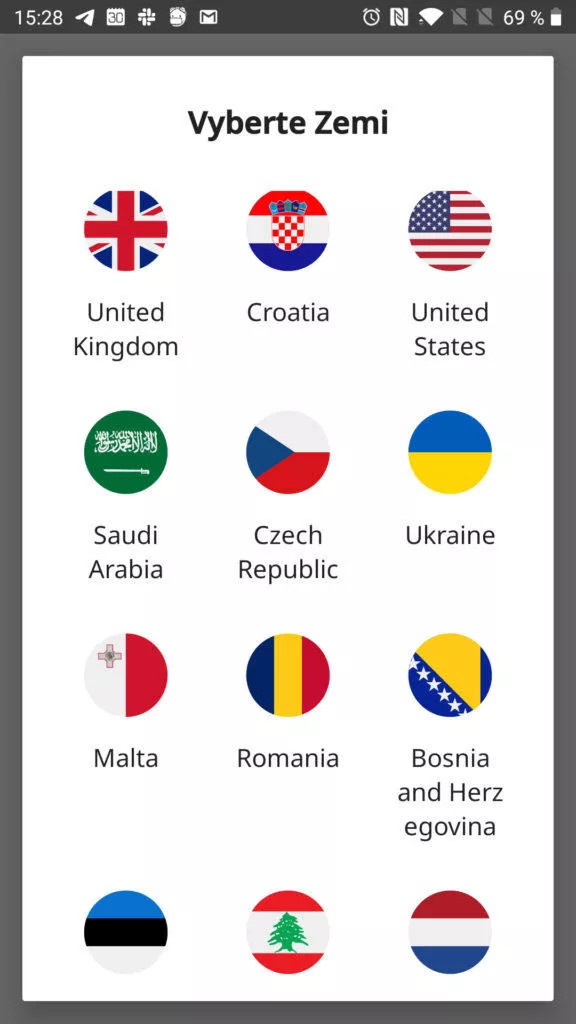Screen dimensions: 576x1024
Task: Choose Romania
Action: pos(288,675)
